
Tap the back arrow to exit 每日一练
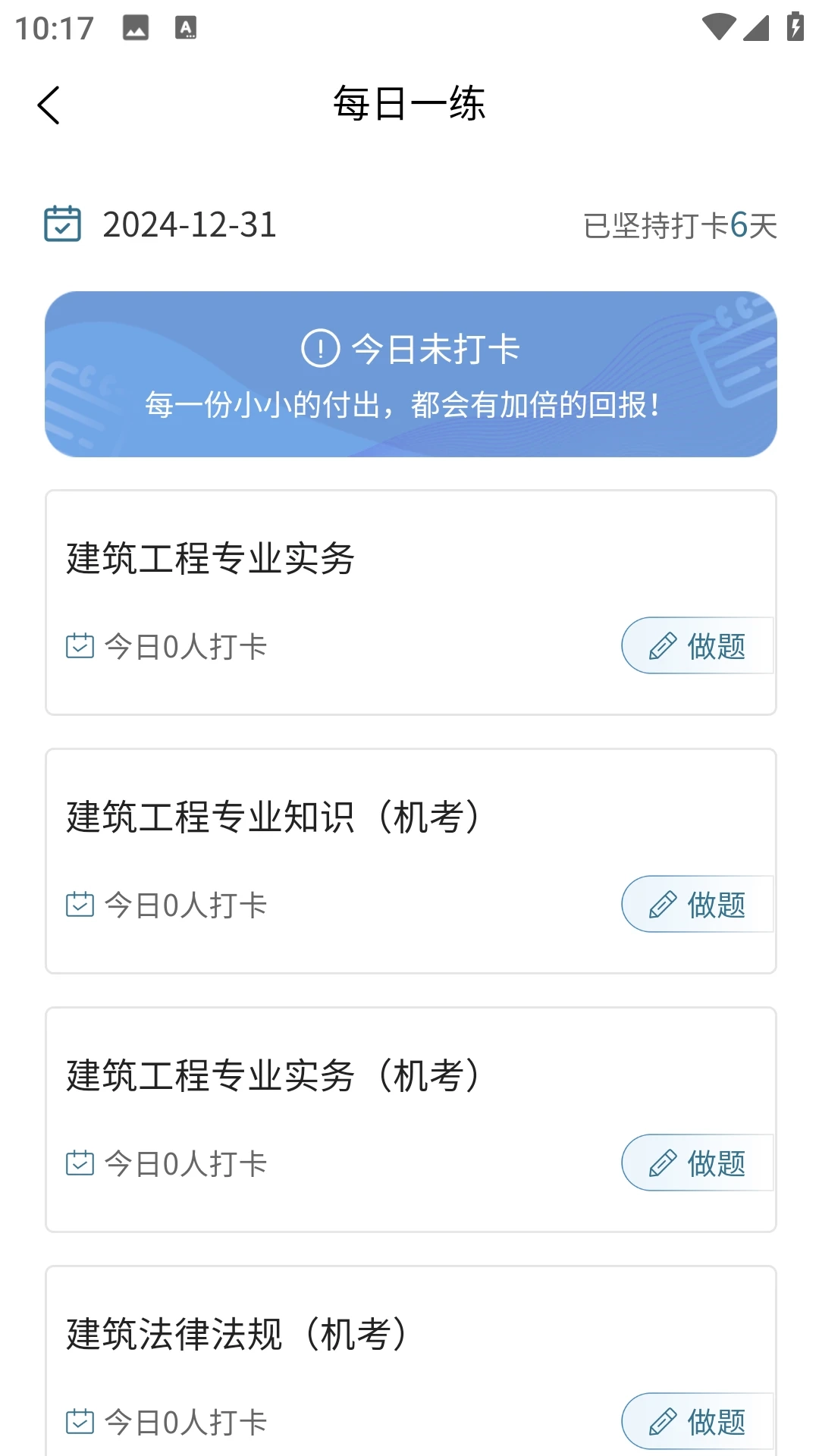pos(50,105)
